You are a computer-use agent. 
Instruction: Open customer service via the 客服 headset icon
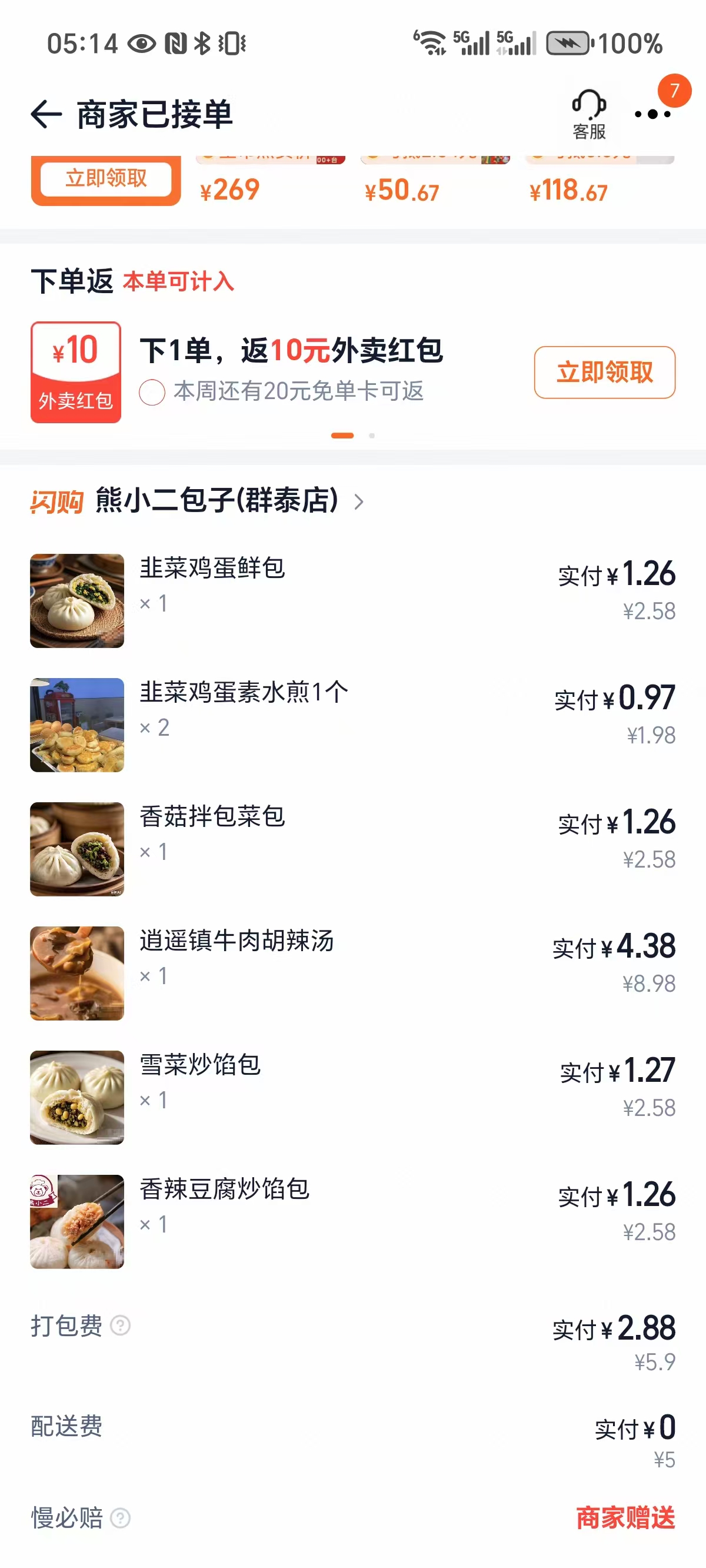(x=588, y=112)
